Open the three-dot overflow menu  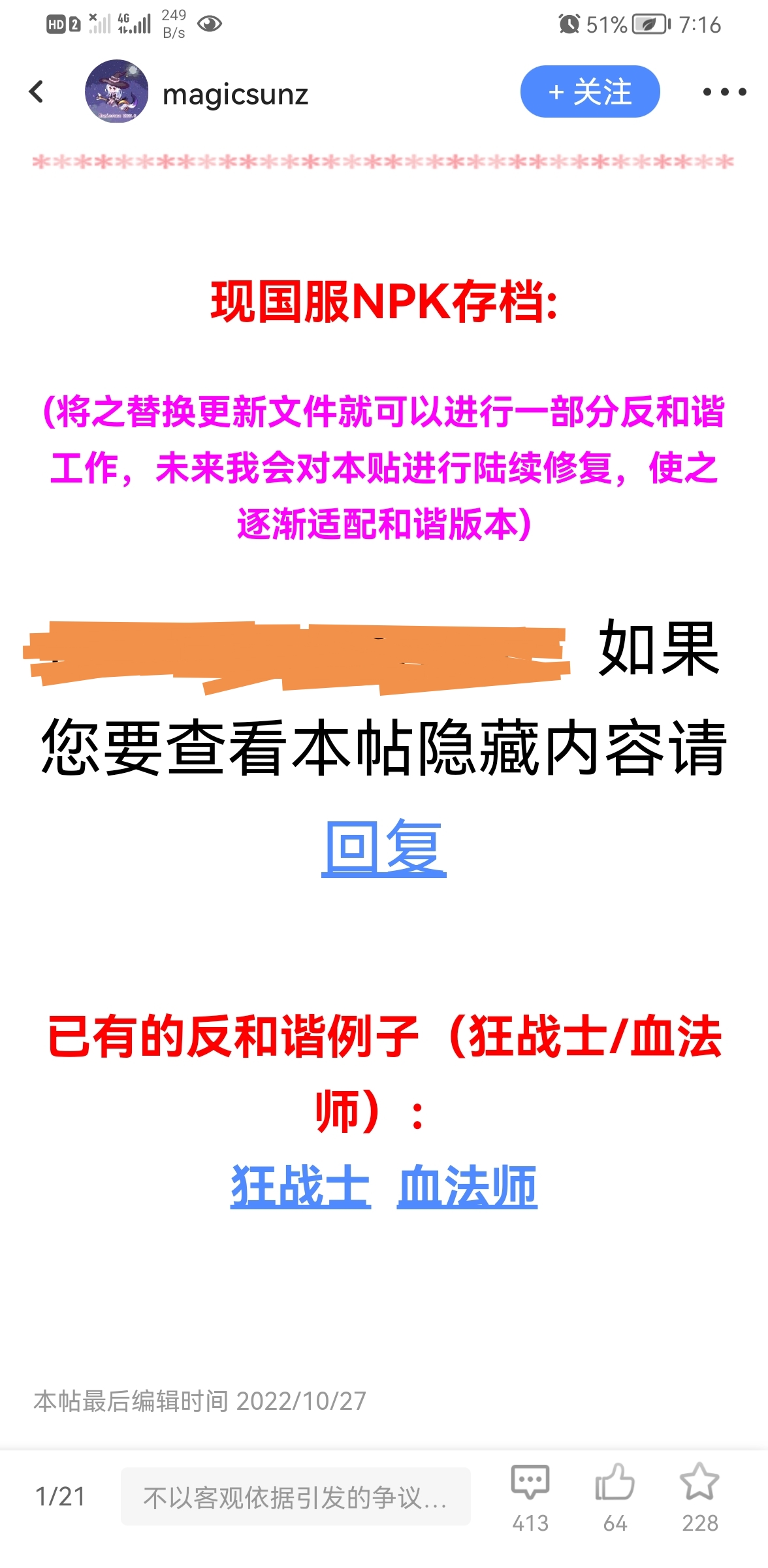[724, 92]
